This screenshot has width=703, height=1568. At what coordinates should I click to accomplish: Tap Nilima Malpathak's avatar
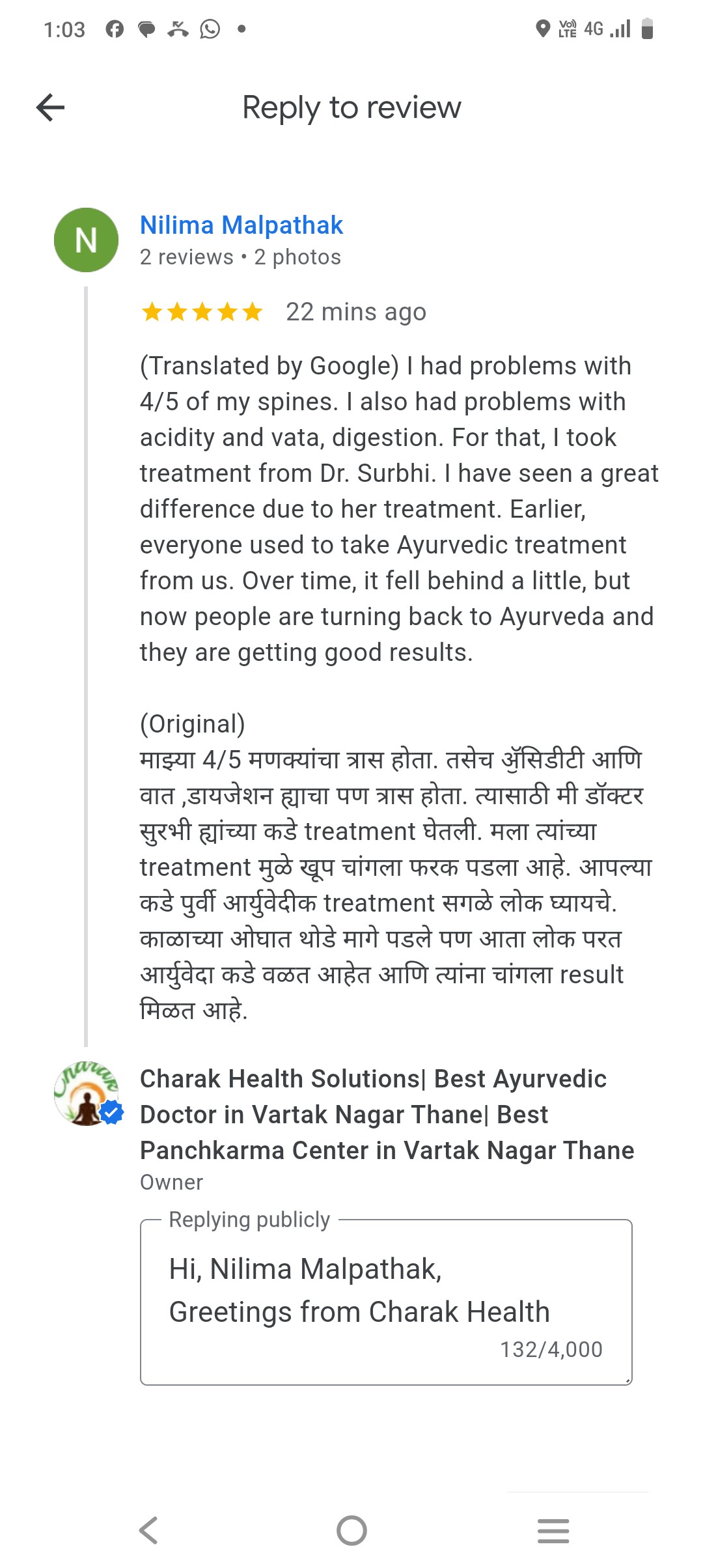click(86, 240)
